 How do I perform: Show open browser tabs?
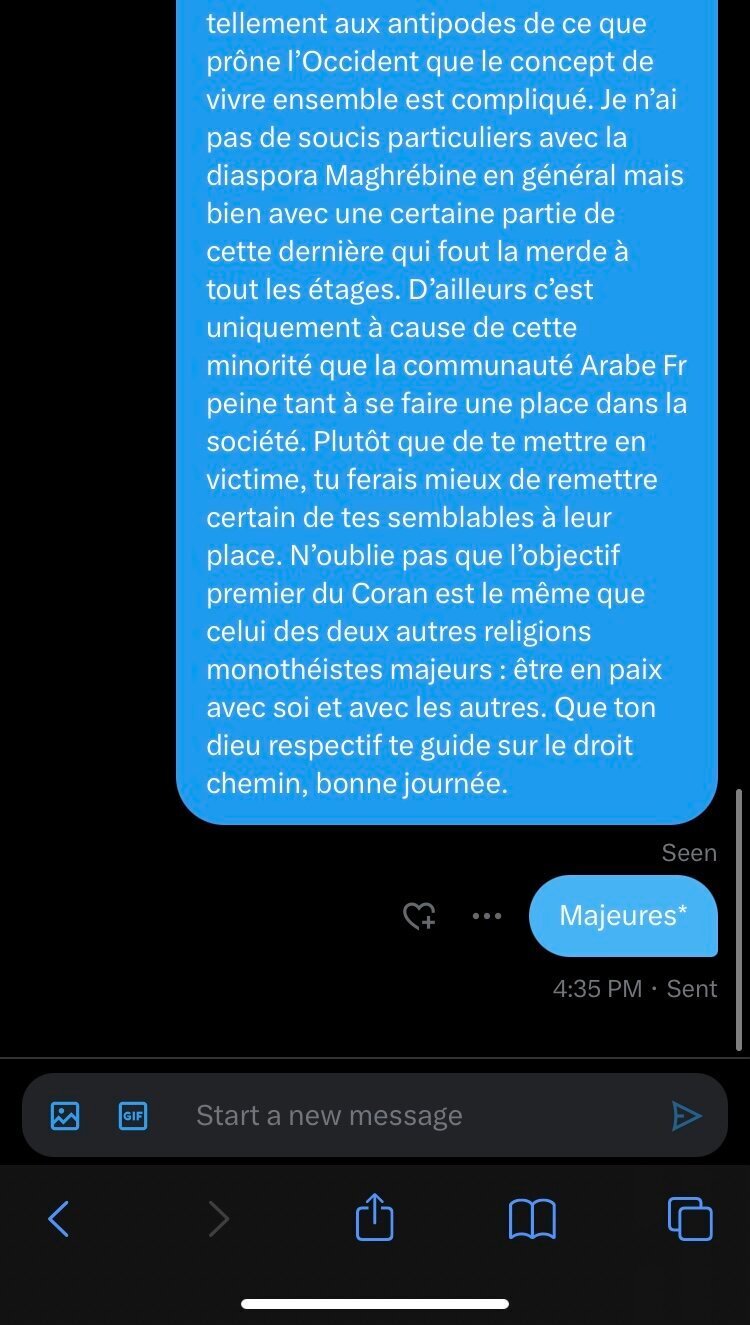(690, 1218)
